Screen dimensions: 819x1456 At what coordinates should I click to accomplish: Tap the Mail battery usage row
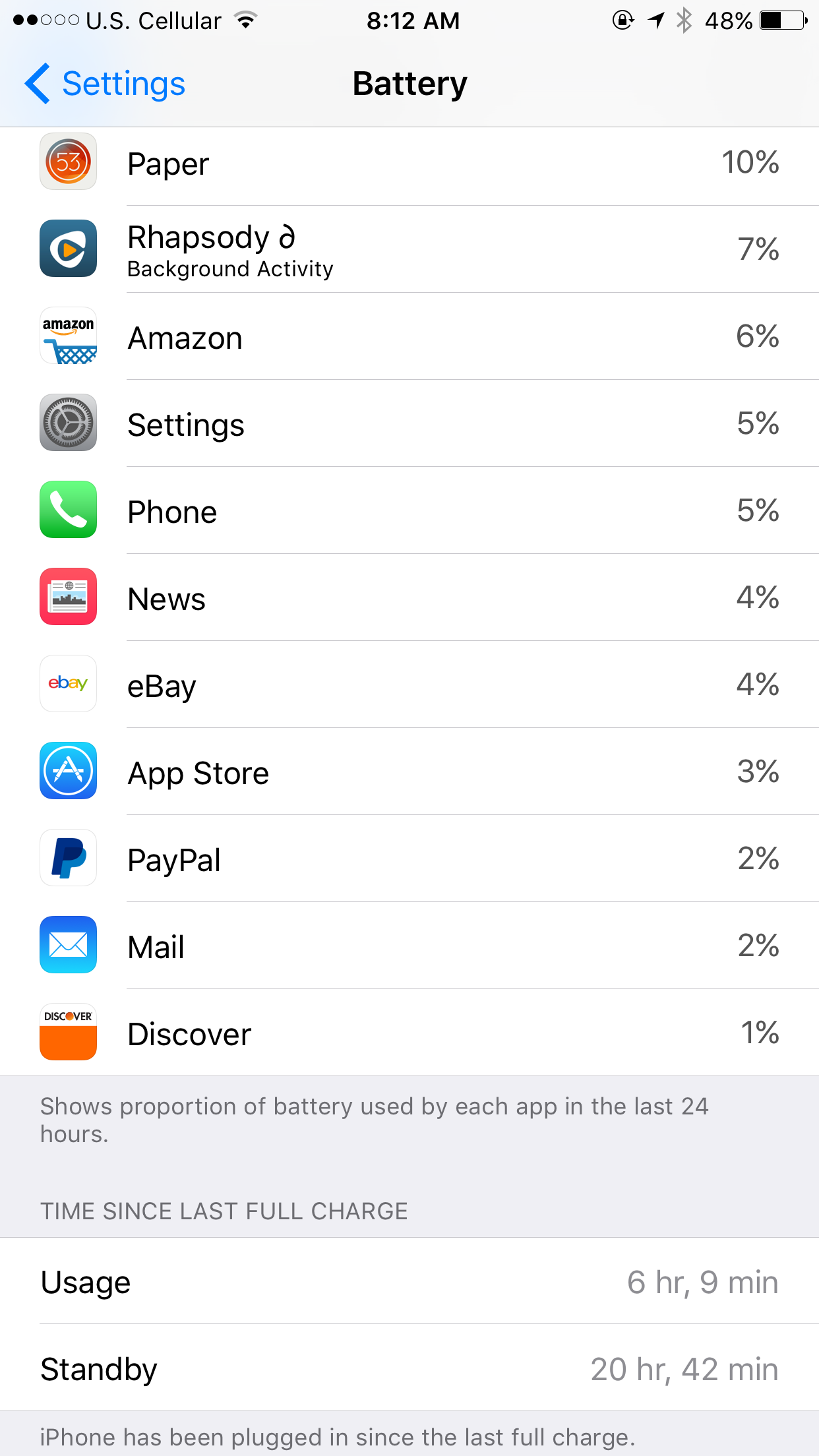[x=409, y=946]
